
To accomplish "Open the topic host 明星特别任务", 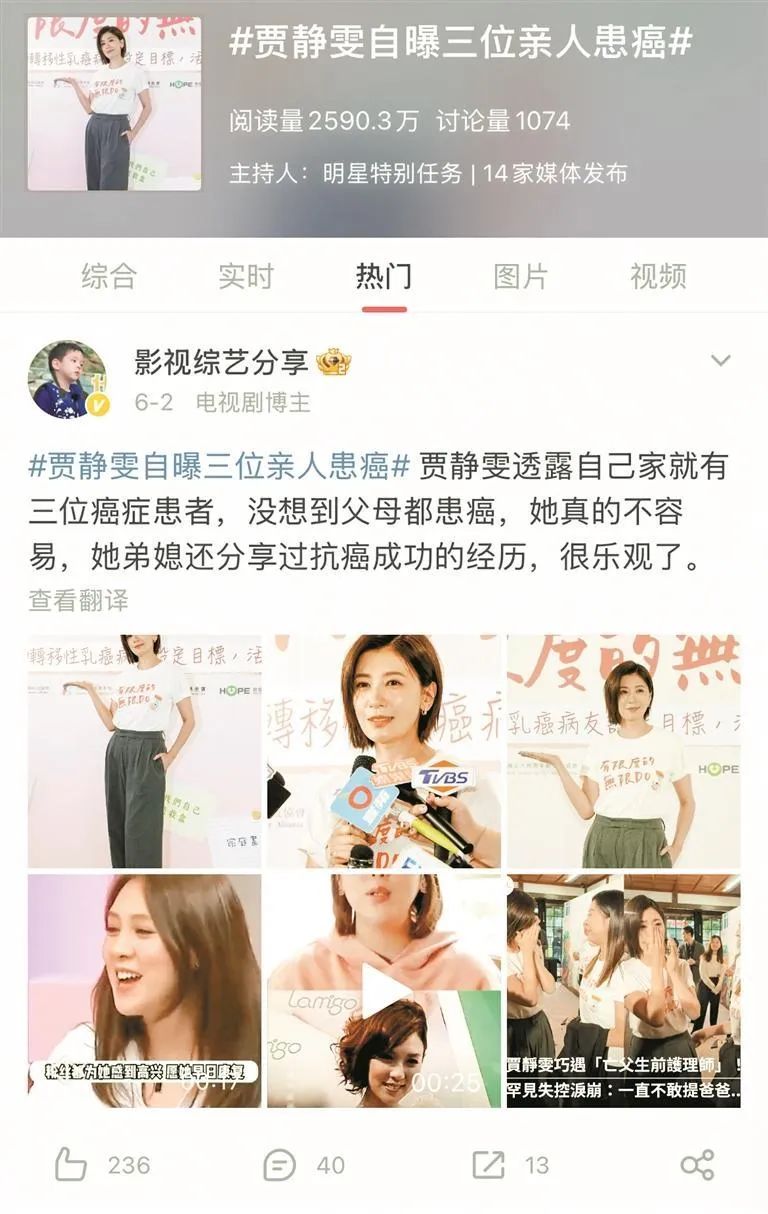I will (392, 173).
